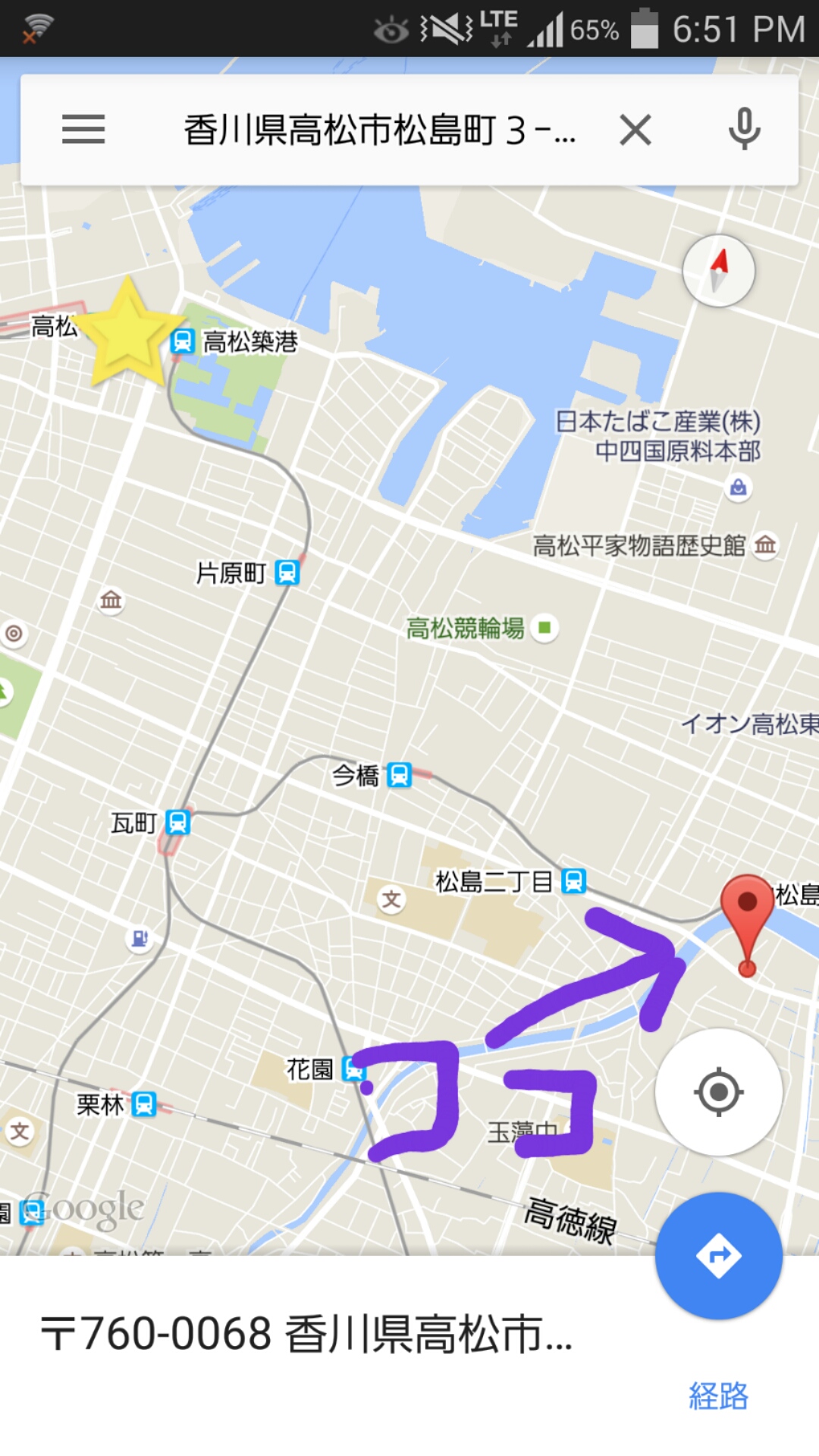Viewport: 819px width, 1456px height.
Task: Open the hamburger side menu
Action: tap(83, 130)
